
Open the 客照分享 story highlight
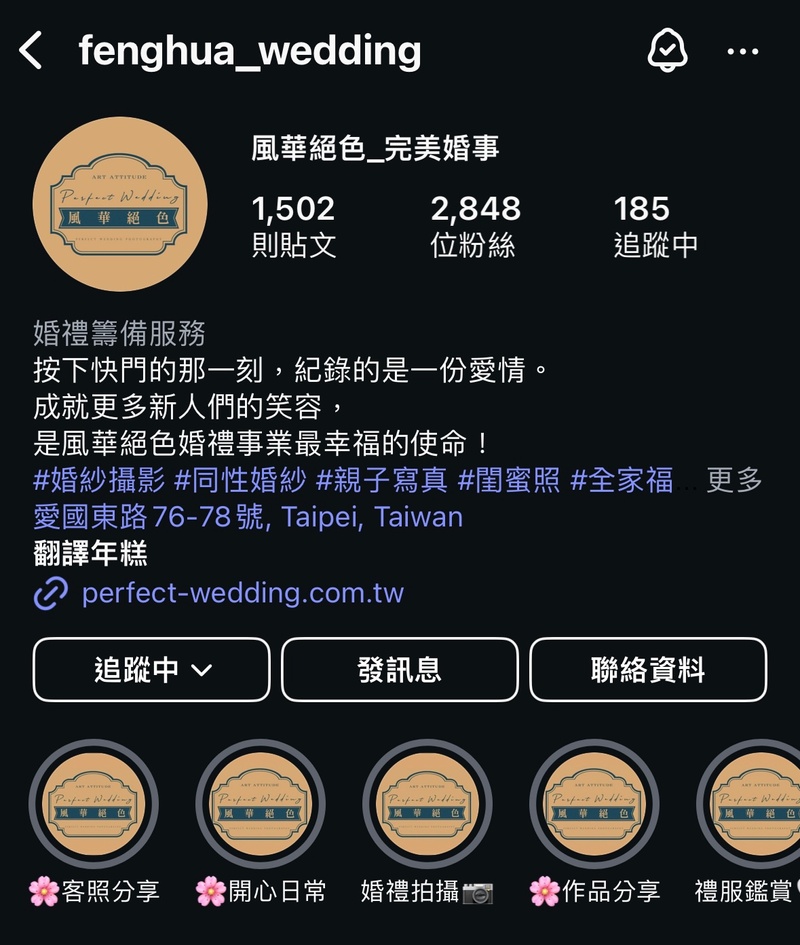pyautogui.click(x=94, y=804)
